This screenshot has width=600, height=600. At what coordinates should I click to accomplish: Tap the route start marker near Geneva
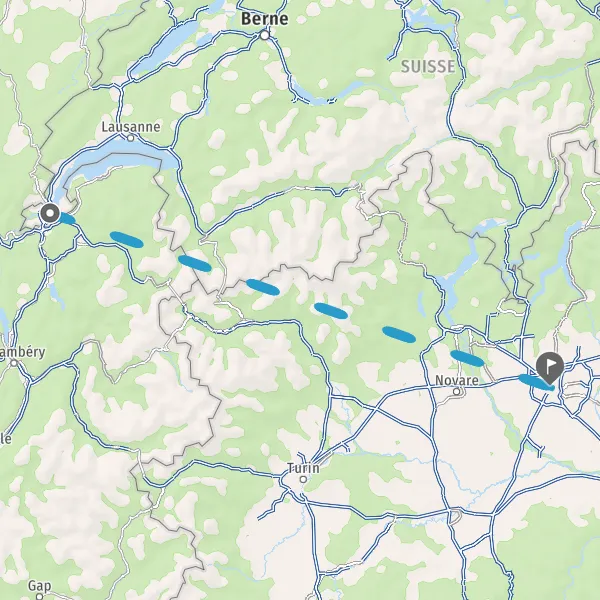pos(50,213)
